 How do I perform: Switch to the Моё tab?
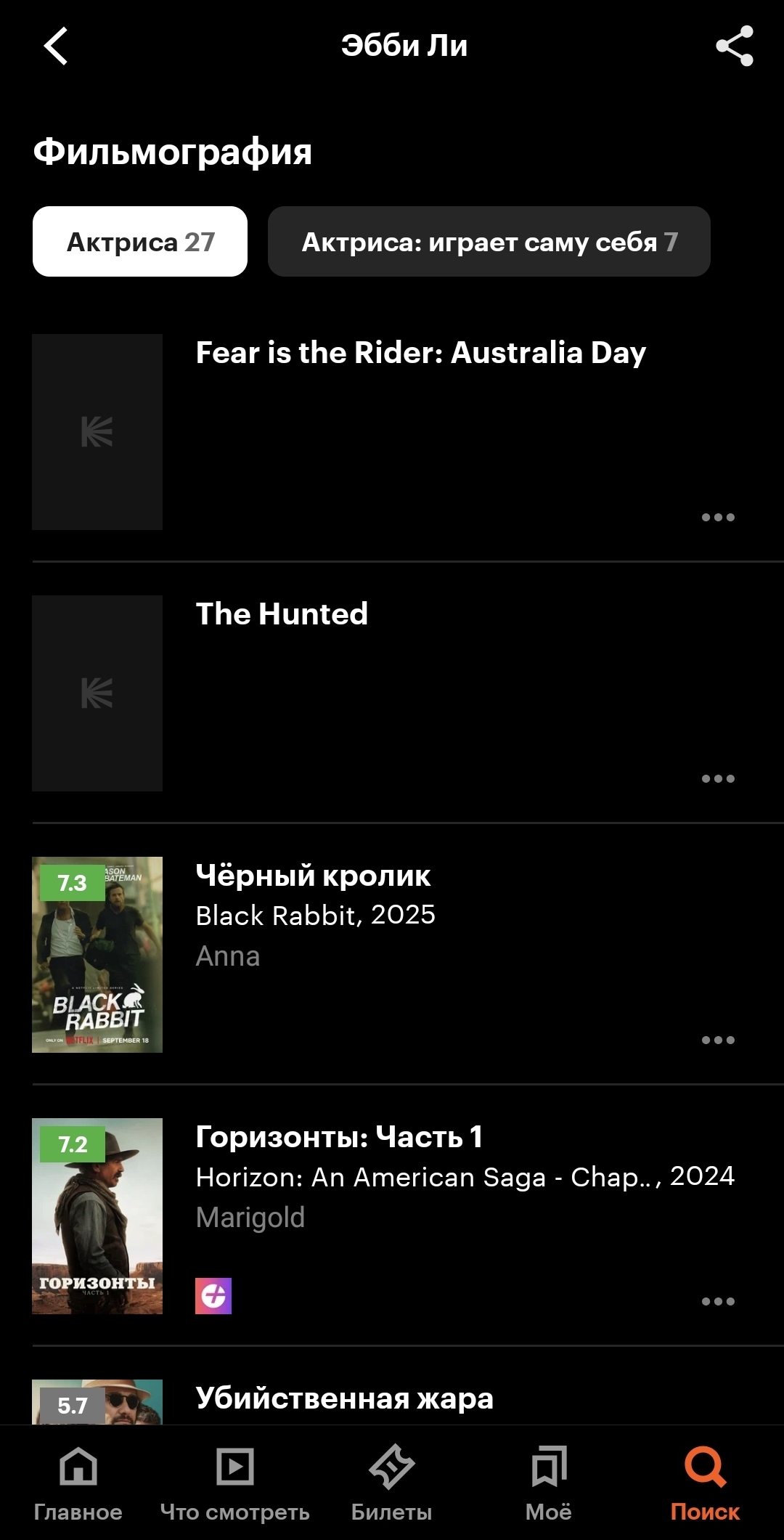[x=549, y=1483]
